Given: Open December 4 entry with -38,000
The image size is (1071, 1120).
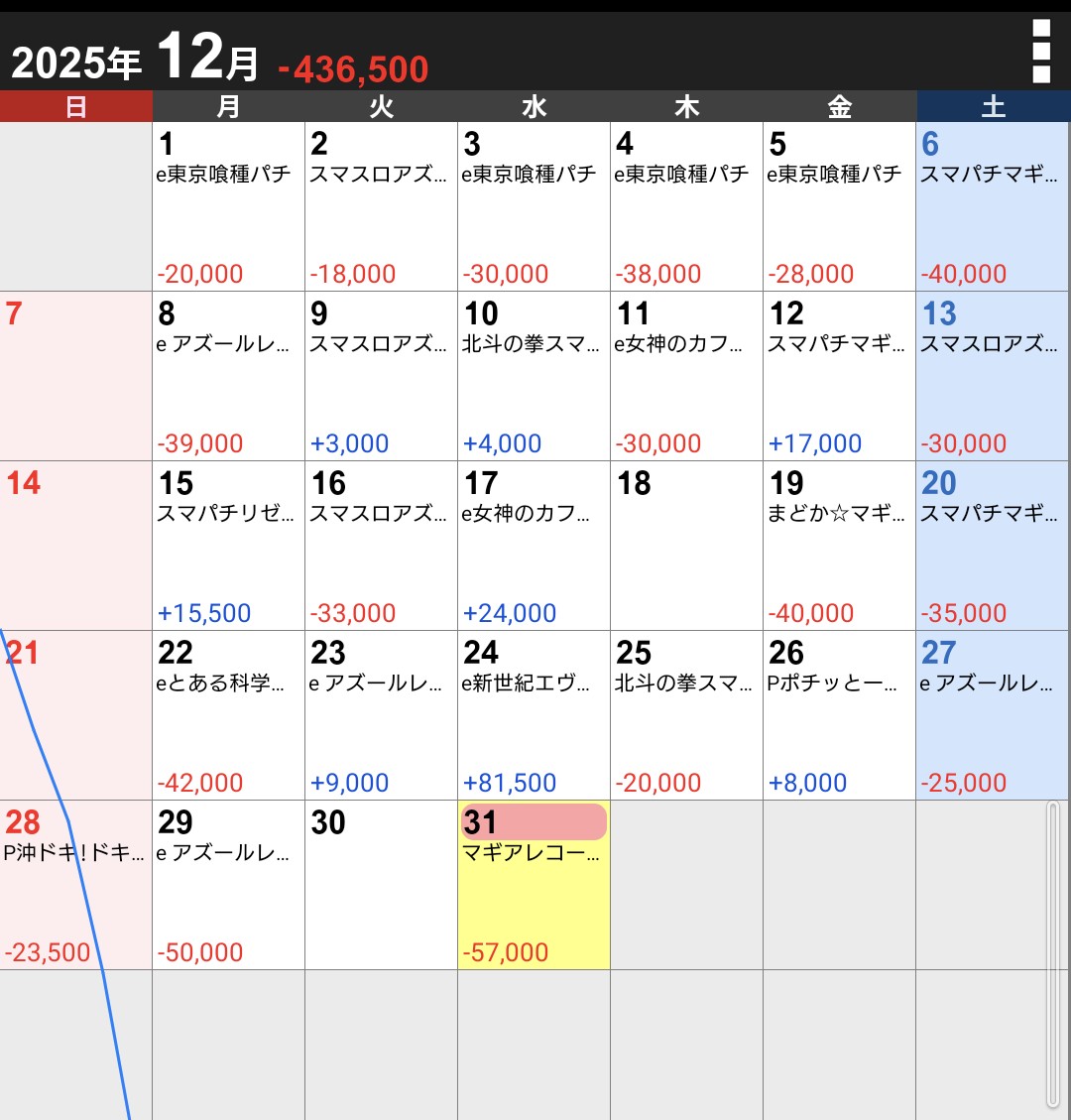Looking at the screenshot, I should pos(686,206).
